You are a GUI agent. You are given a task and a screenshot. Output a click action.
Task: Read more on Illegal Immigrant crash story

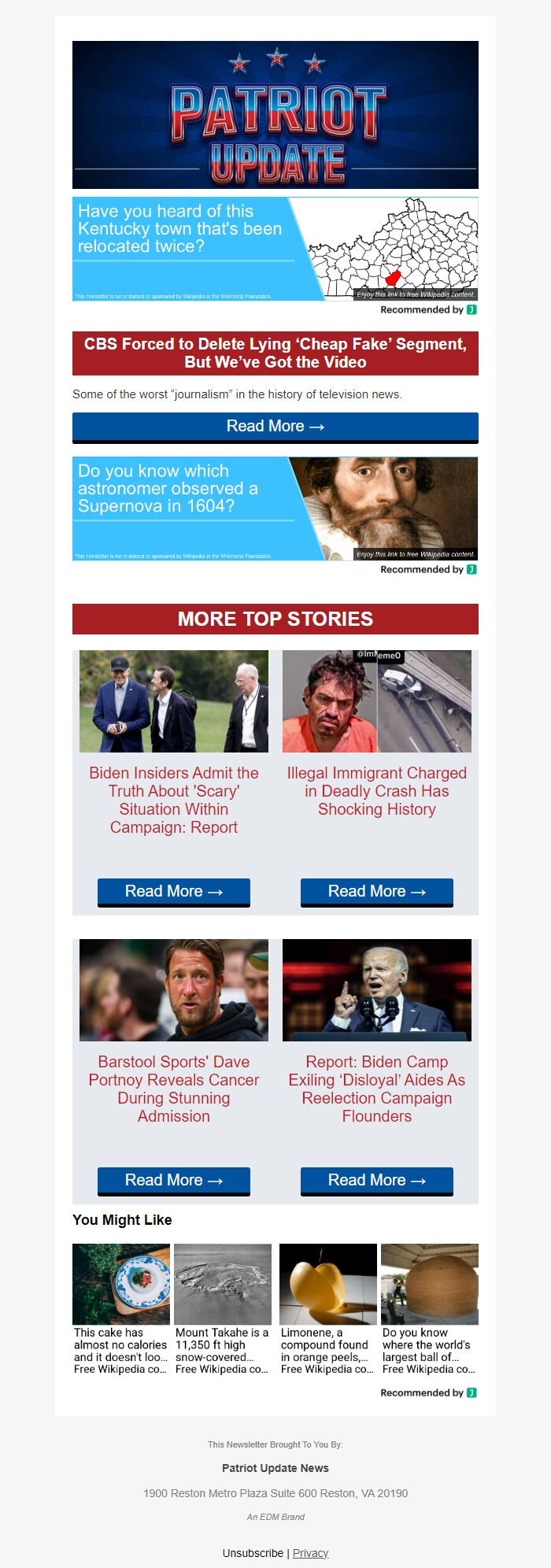[377, 892]
